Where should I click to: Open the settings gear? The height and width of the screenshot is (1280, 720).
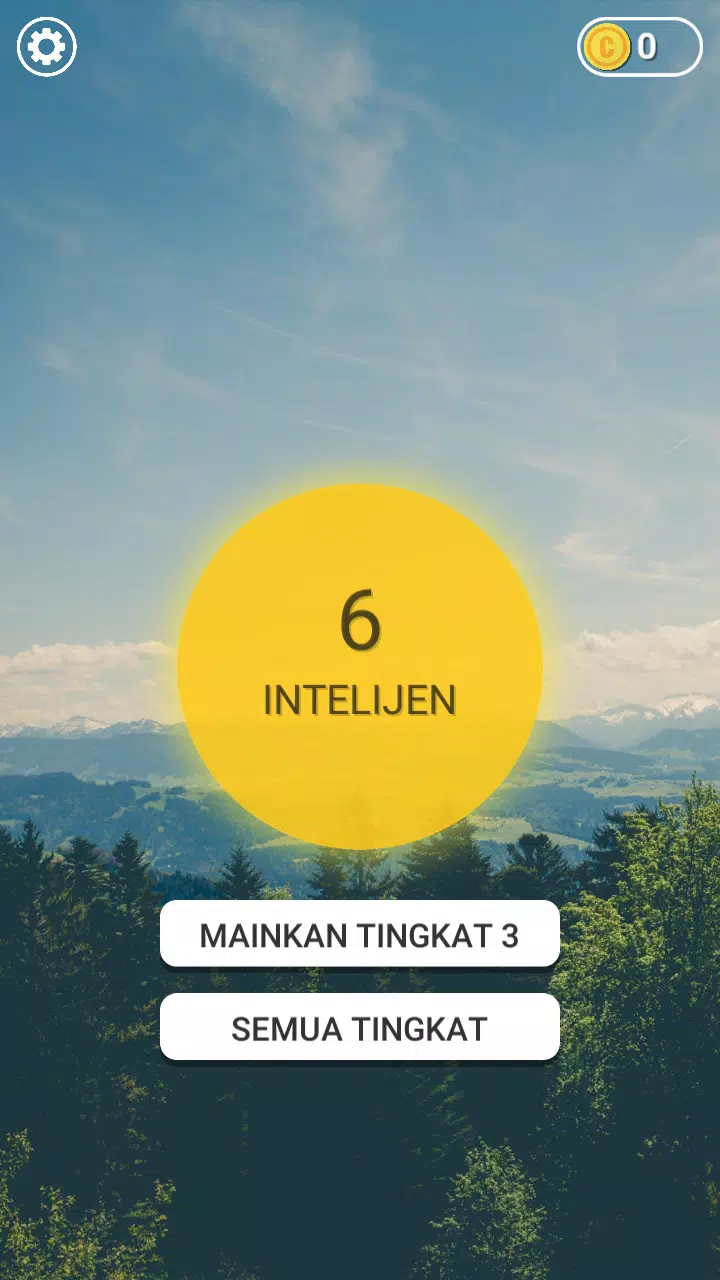coord(47,47)
